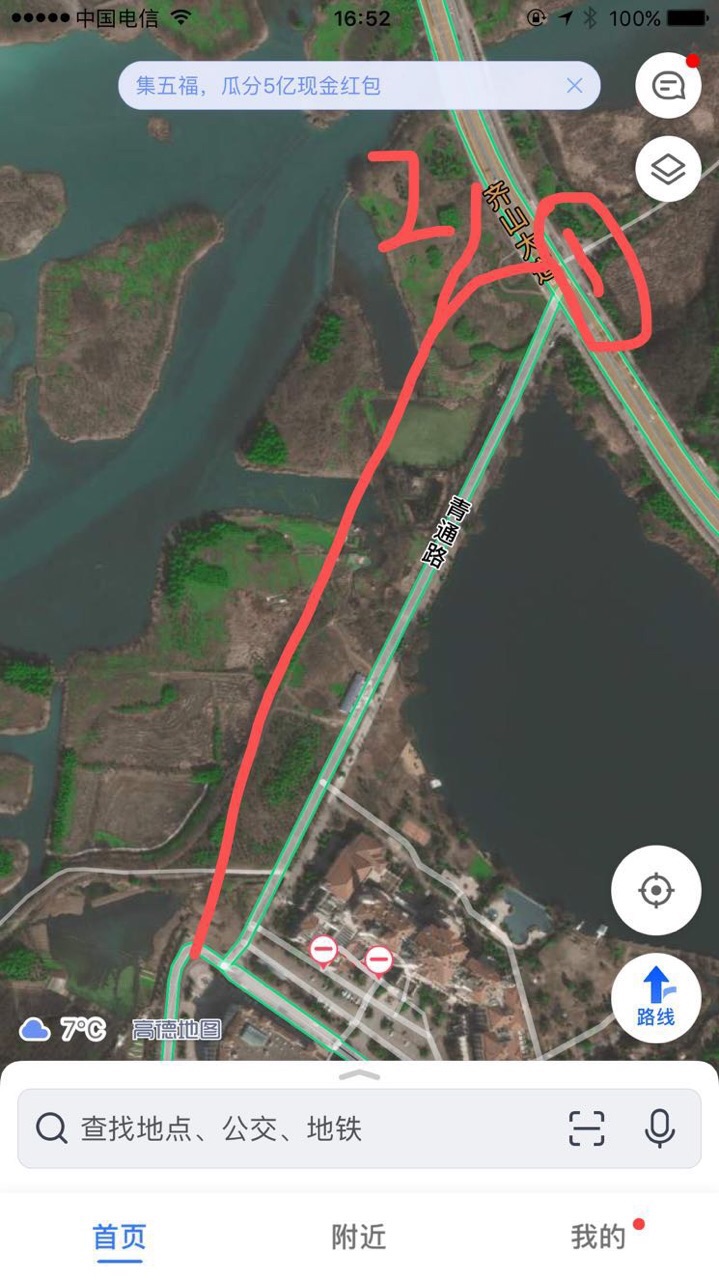Screen dimensions: 719x1280
Task: Start voice search with the microphone
Action: (658, 1129)
